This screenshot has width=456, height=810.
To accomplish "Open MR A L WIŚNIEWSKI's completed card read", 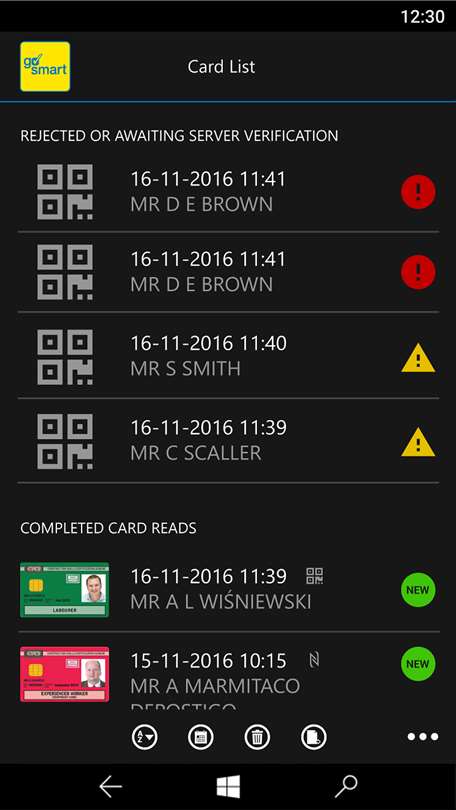I will (x=228, y=589).
